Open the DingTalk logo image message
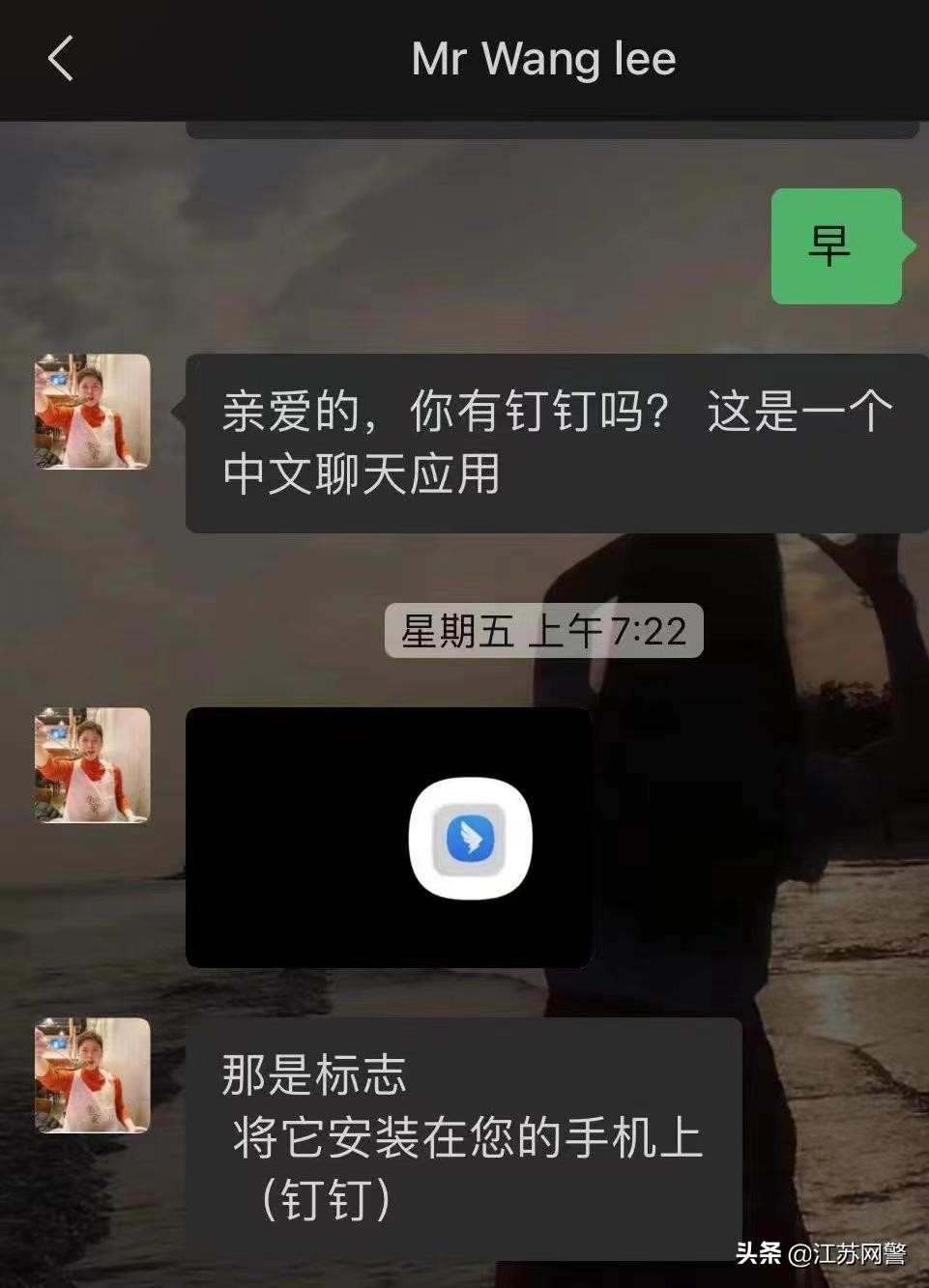The height and width of the screenshot is (1288, 929). pos(388,837)
